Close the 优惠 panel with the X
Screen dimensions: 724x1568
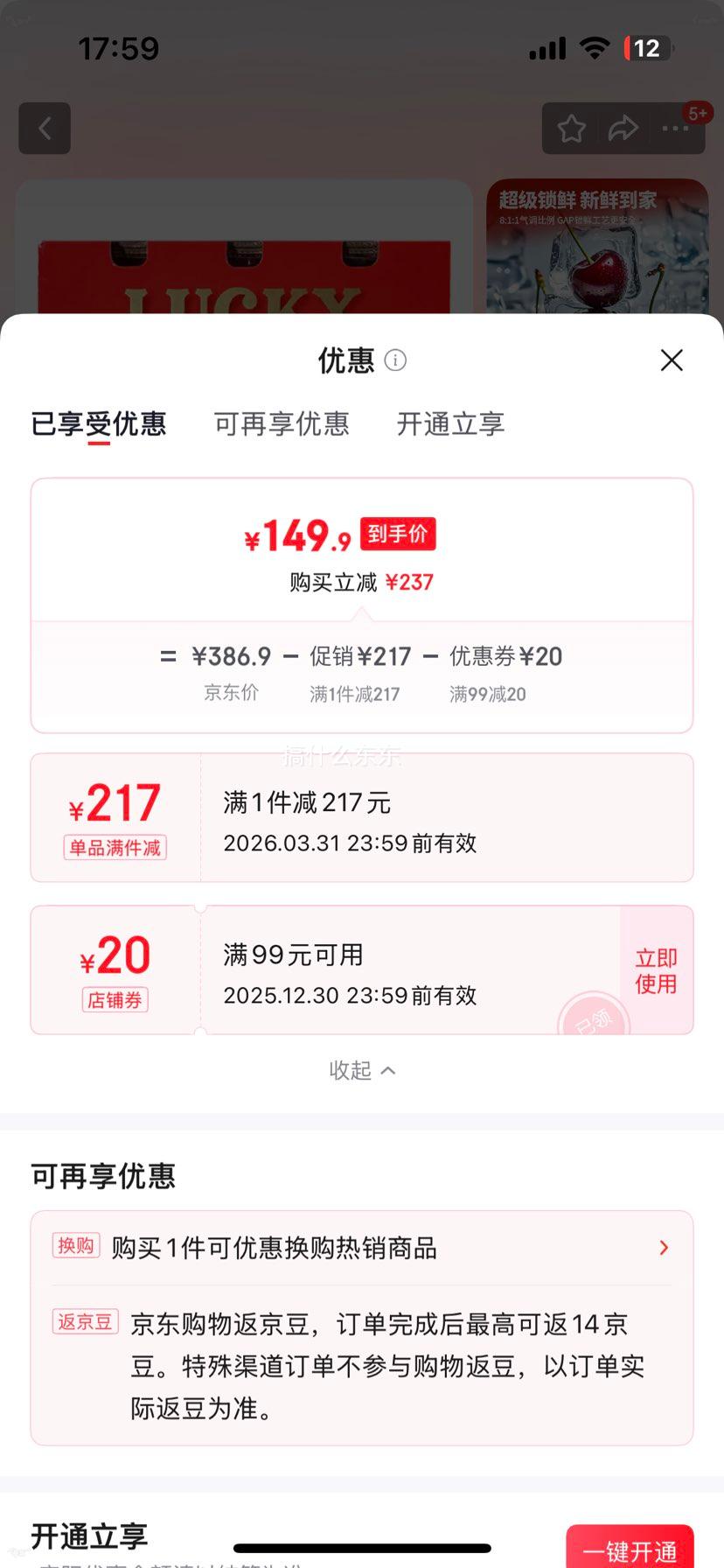click(671, 360)
